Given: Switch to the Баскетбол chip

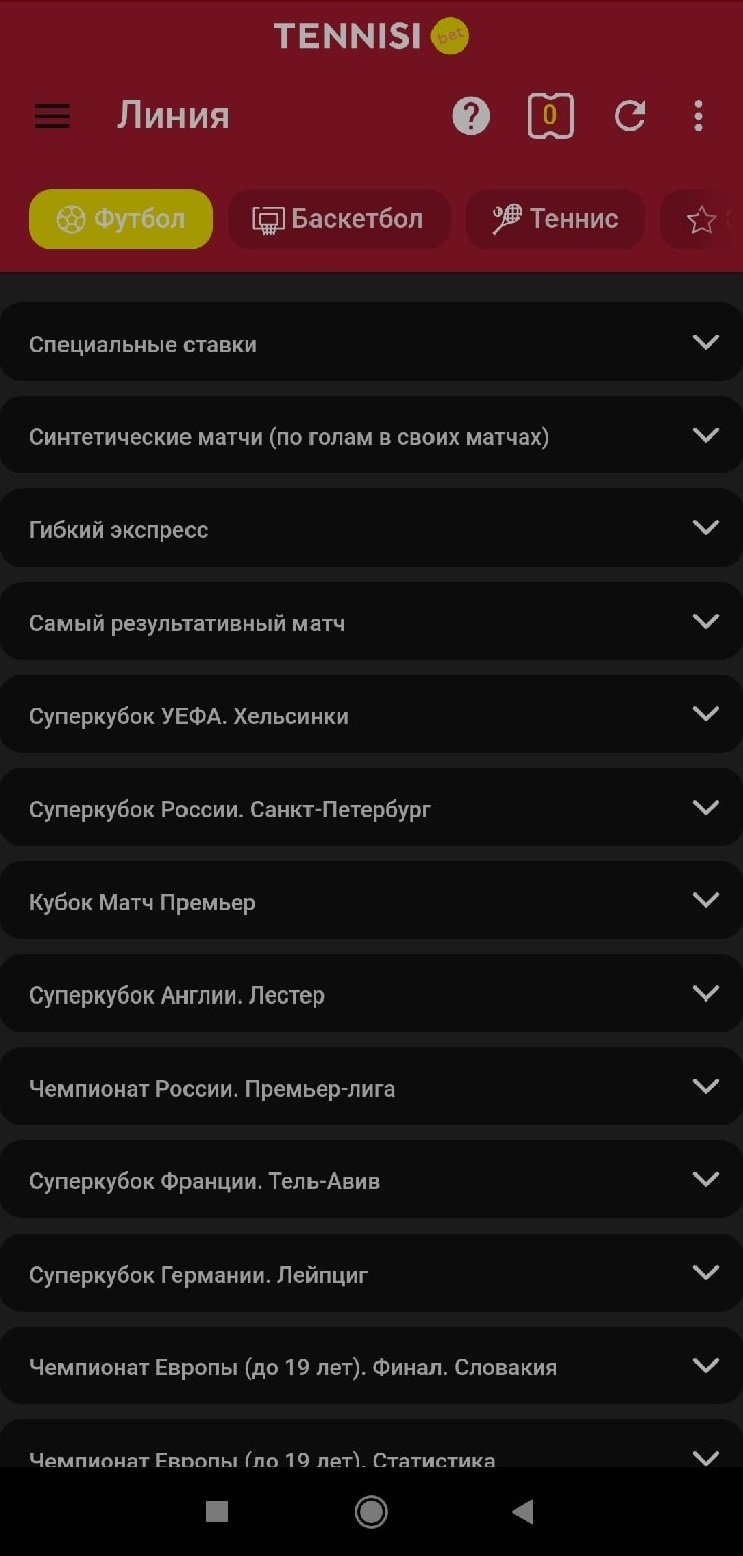Looking at the screenshot, I should click(x=339, y=219).
